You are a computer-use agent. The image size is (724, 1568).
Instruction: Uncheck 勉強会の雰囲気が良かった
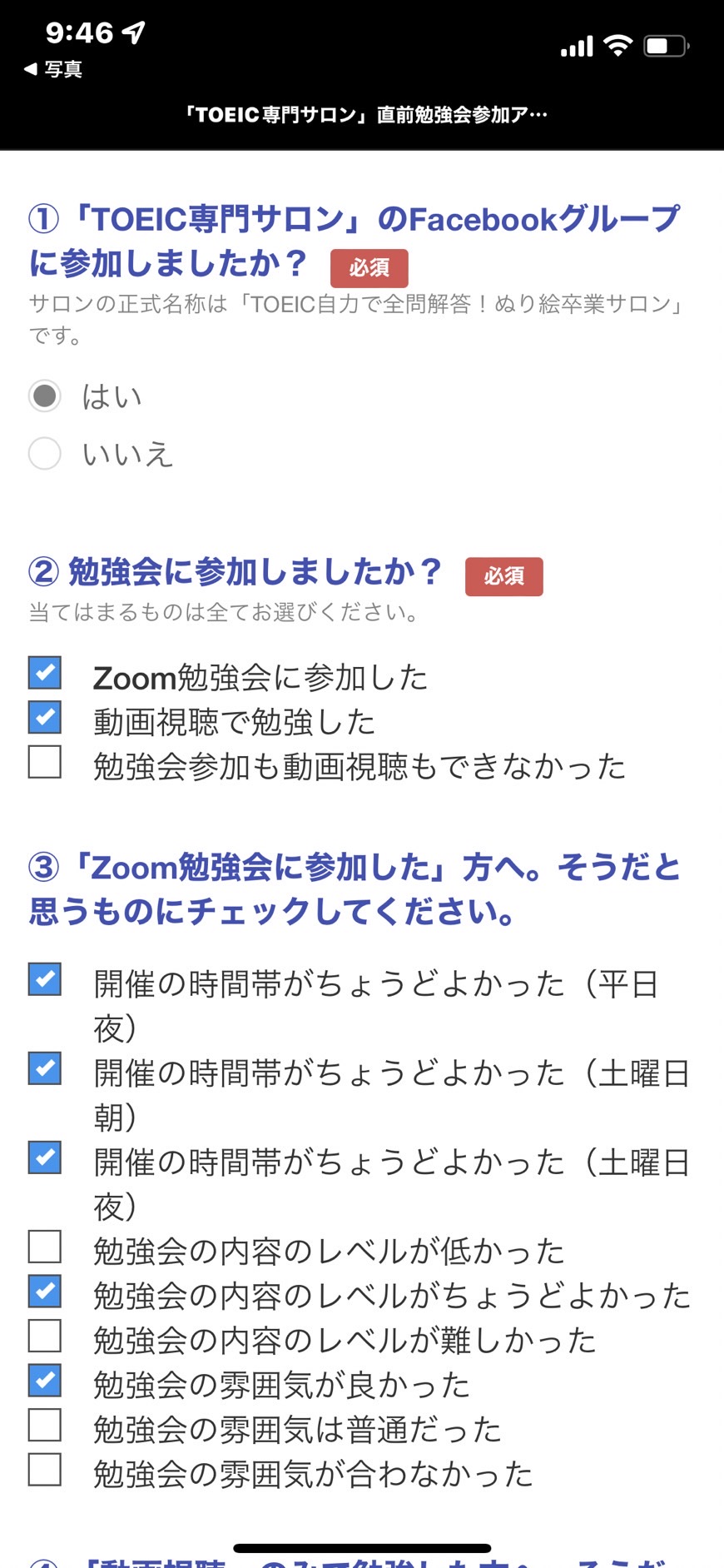click(x=45, y=1381)
